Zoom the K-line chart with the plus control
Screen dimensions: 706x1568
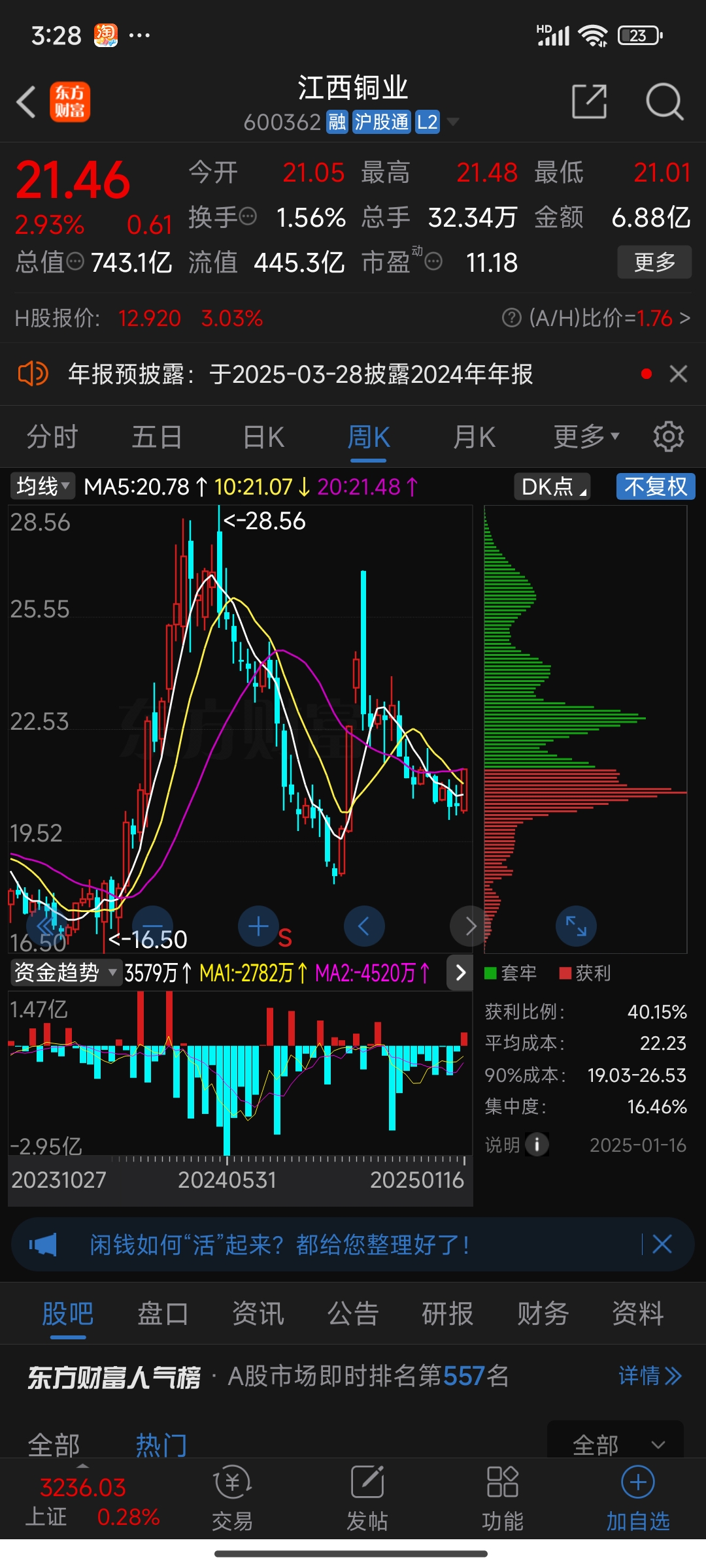[x=258, y=926]
